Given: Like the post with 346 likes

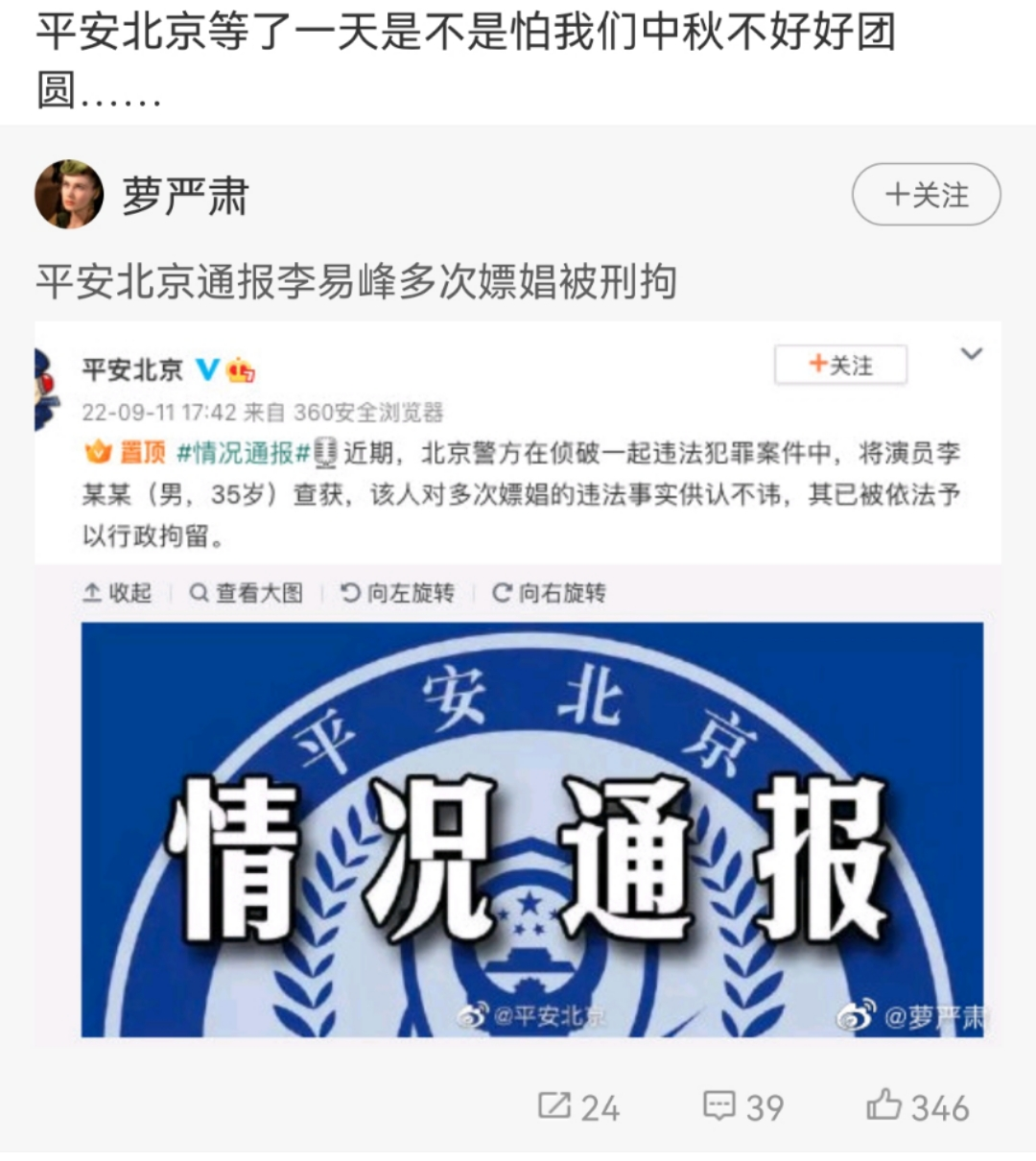Looking at the screenshot, I should [x=917, y=1107].
